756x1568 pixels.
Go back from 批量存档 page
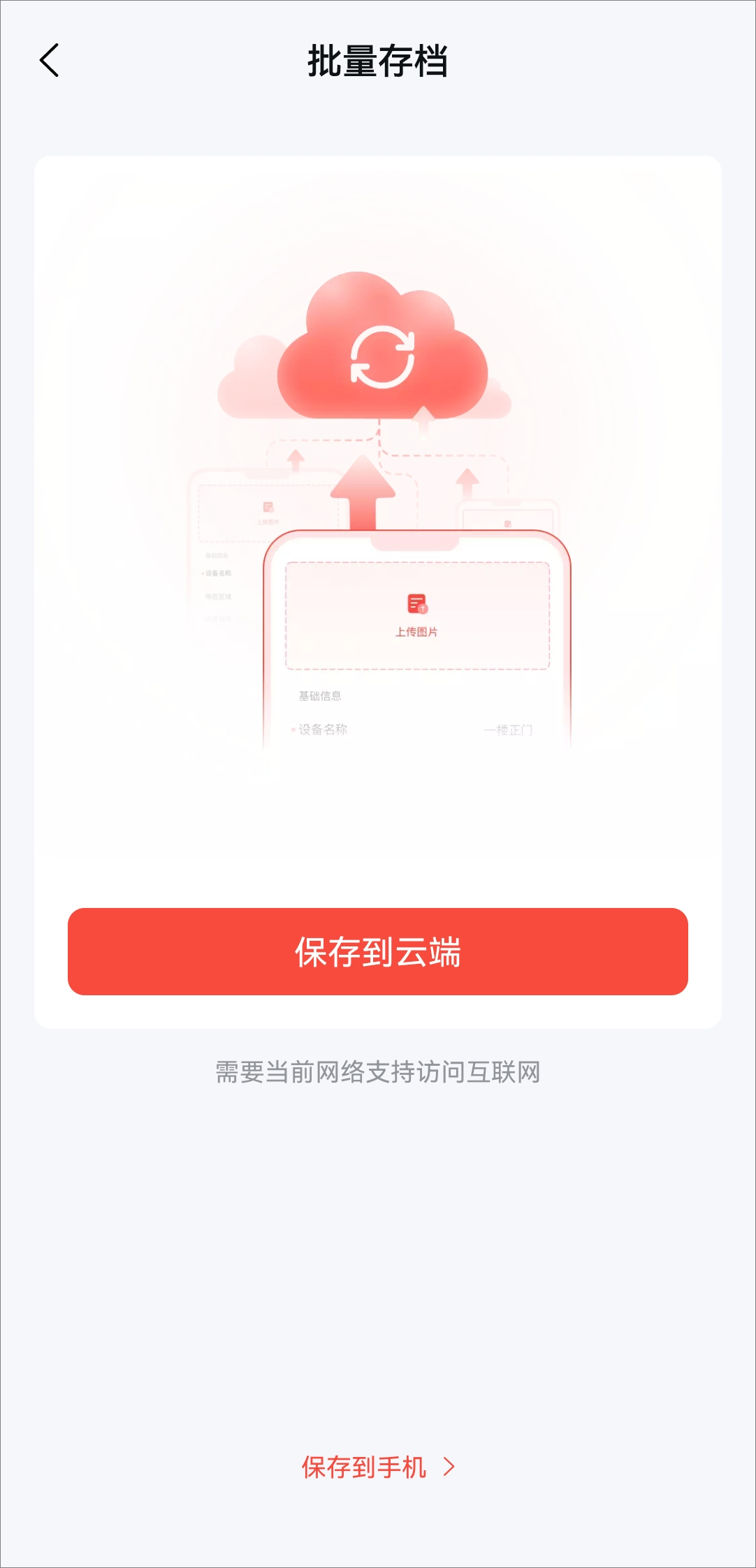click(x=49, y=61)
